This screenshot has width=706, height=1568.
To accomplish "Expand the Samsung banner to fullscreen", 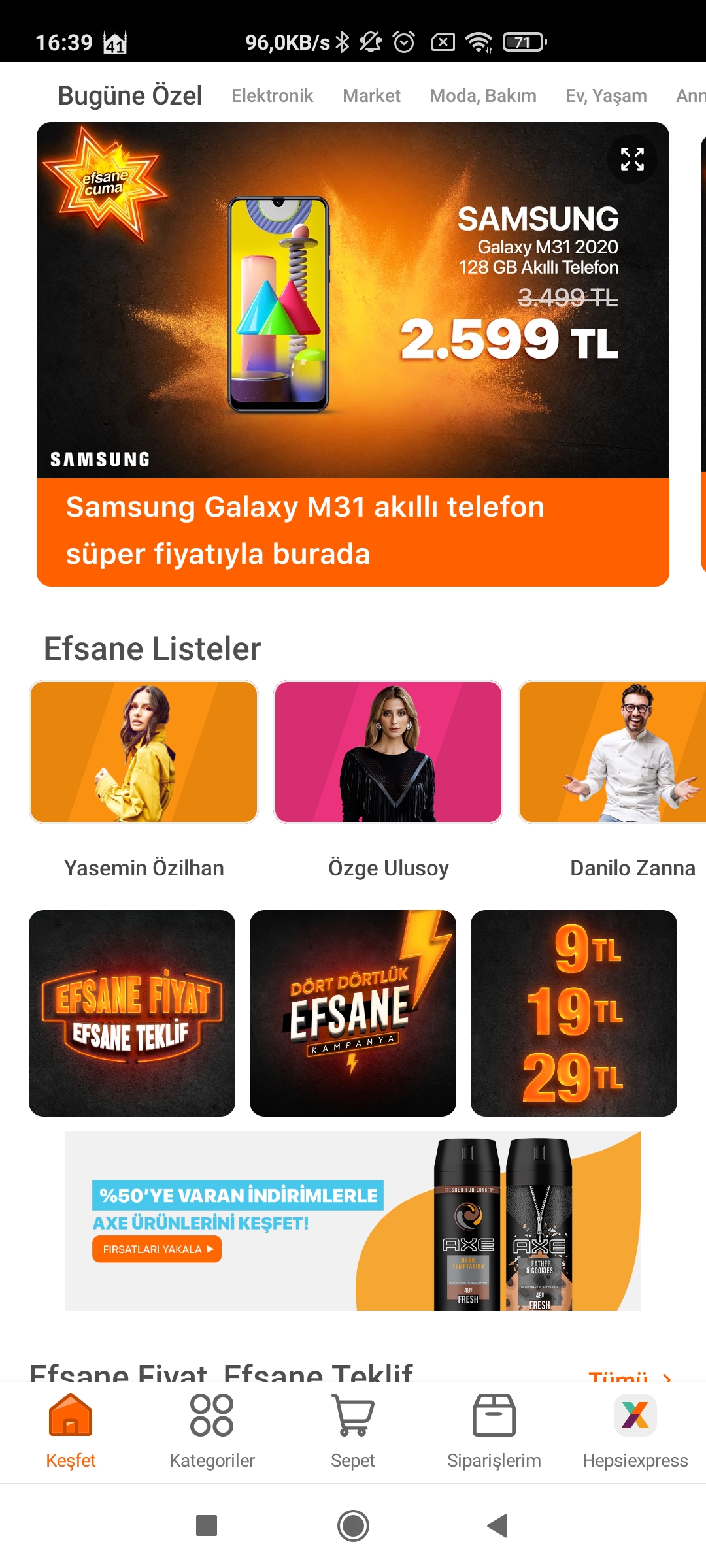I will (632, 159).
